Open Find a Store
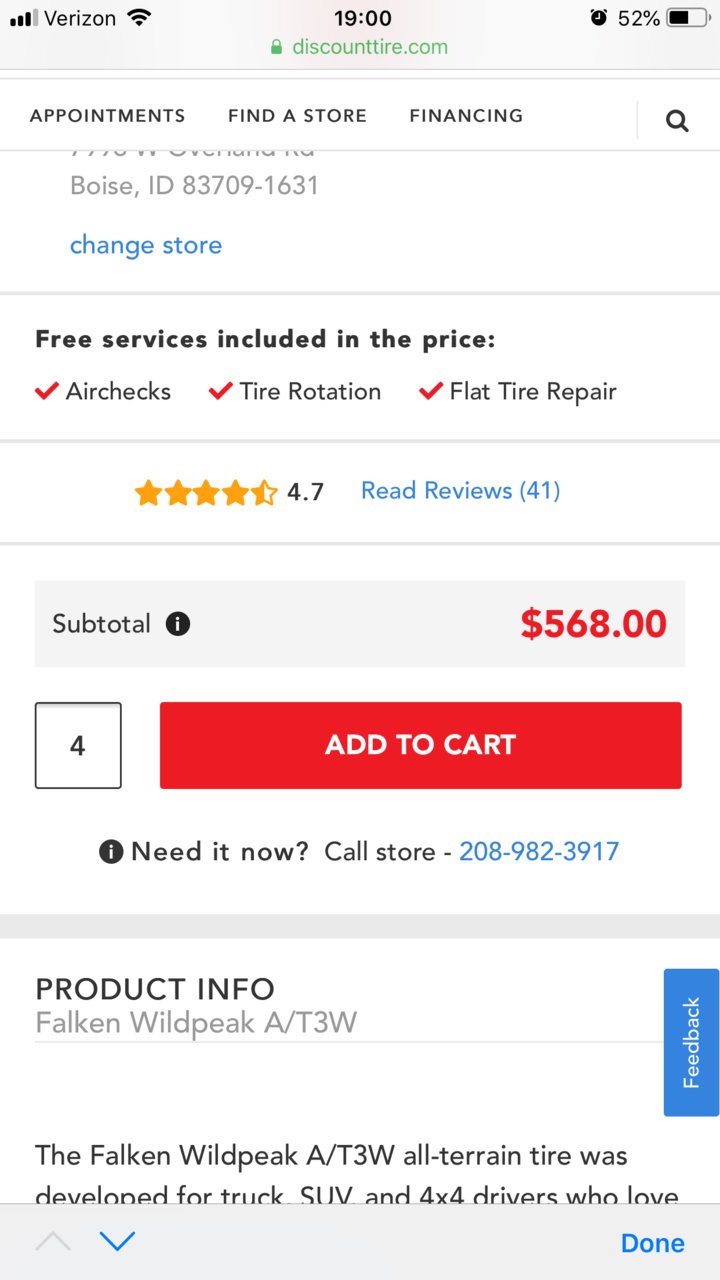Viewport: 720px width, 1280px height. [297, 116]
